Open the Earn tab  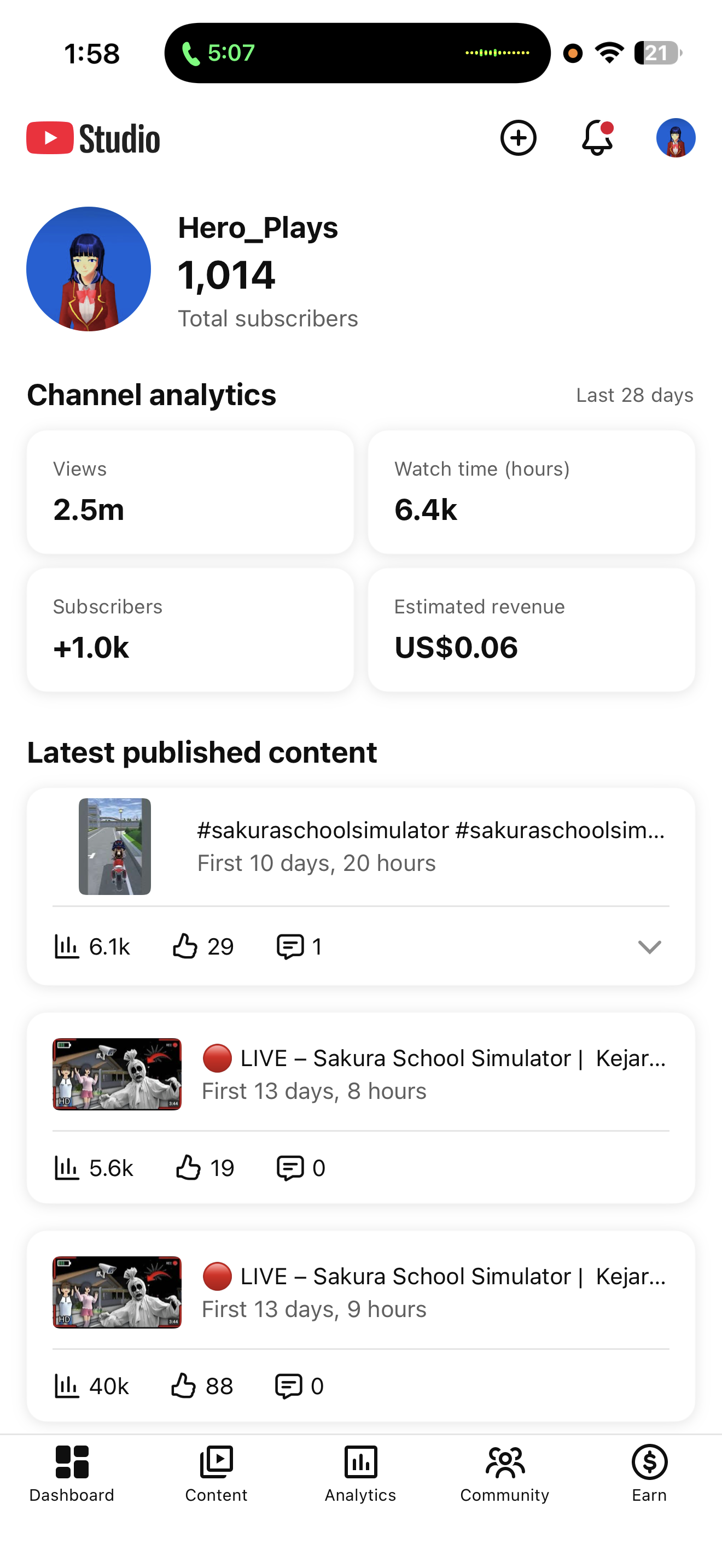(x=649, y=1473)
